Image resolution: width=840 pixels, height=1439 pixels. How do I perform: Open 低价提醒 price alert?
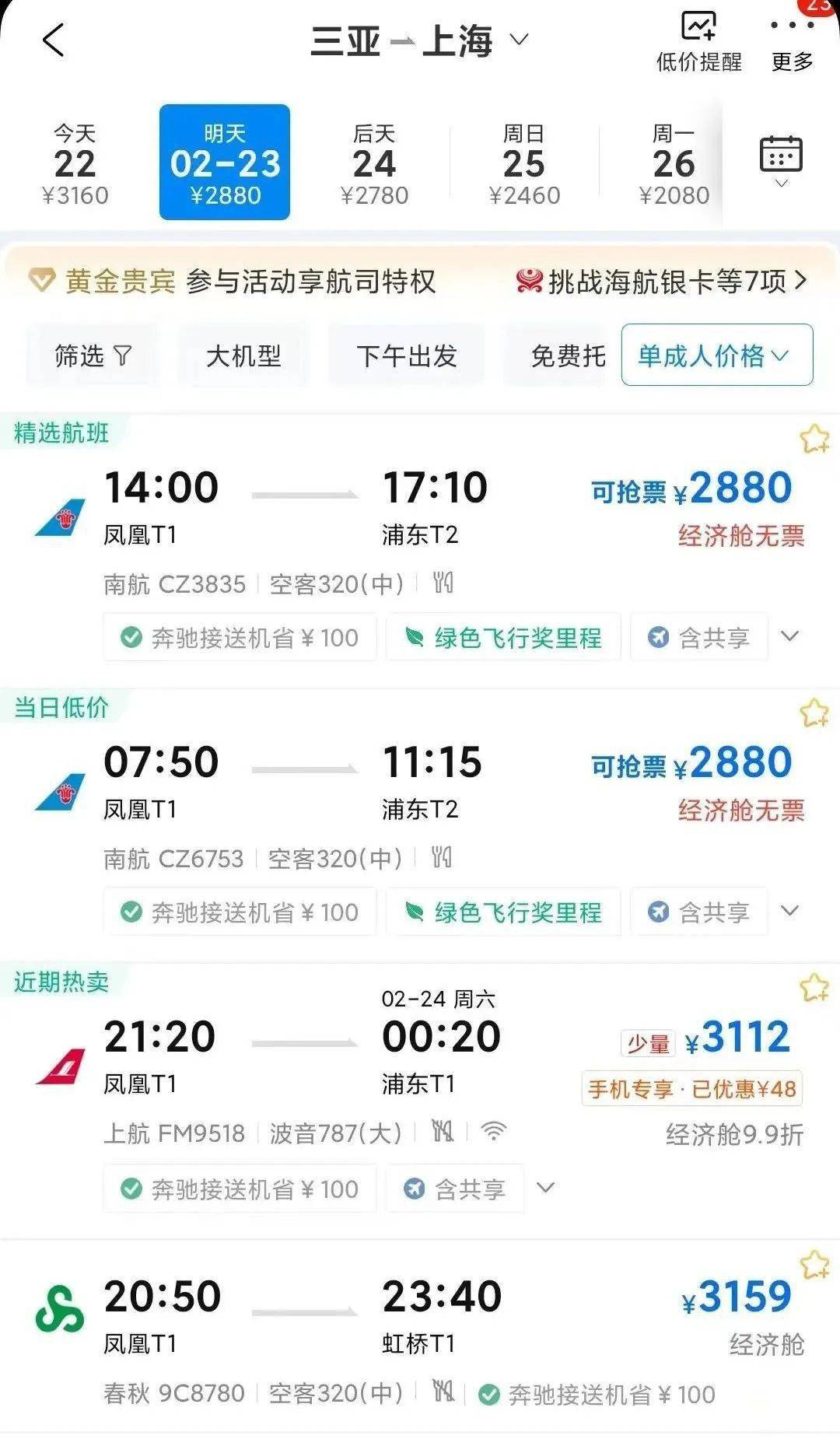pyautogui.click(x=699, y=37)
